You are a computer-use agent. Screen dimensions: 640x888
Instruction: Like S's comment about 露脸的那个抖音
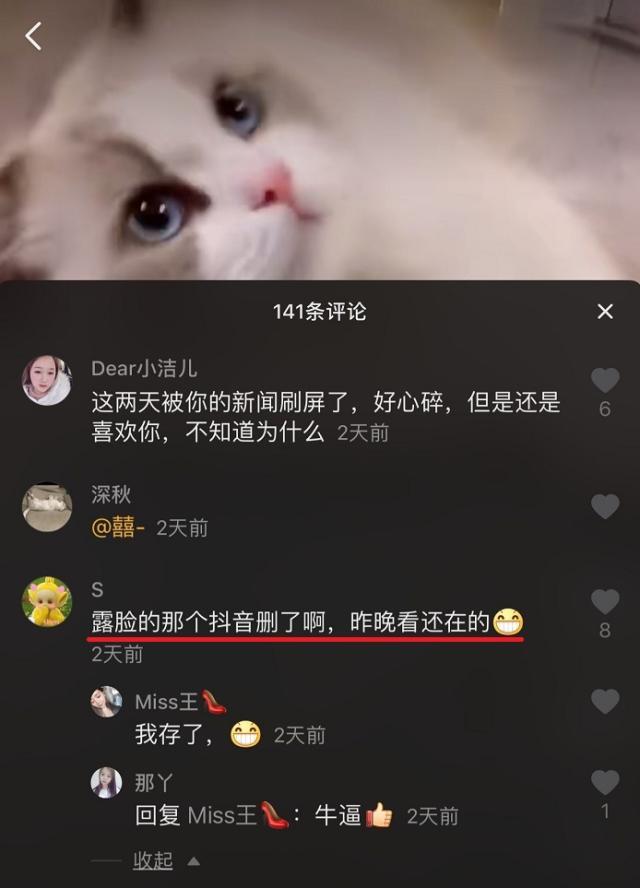pos(605,601)
